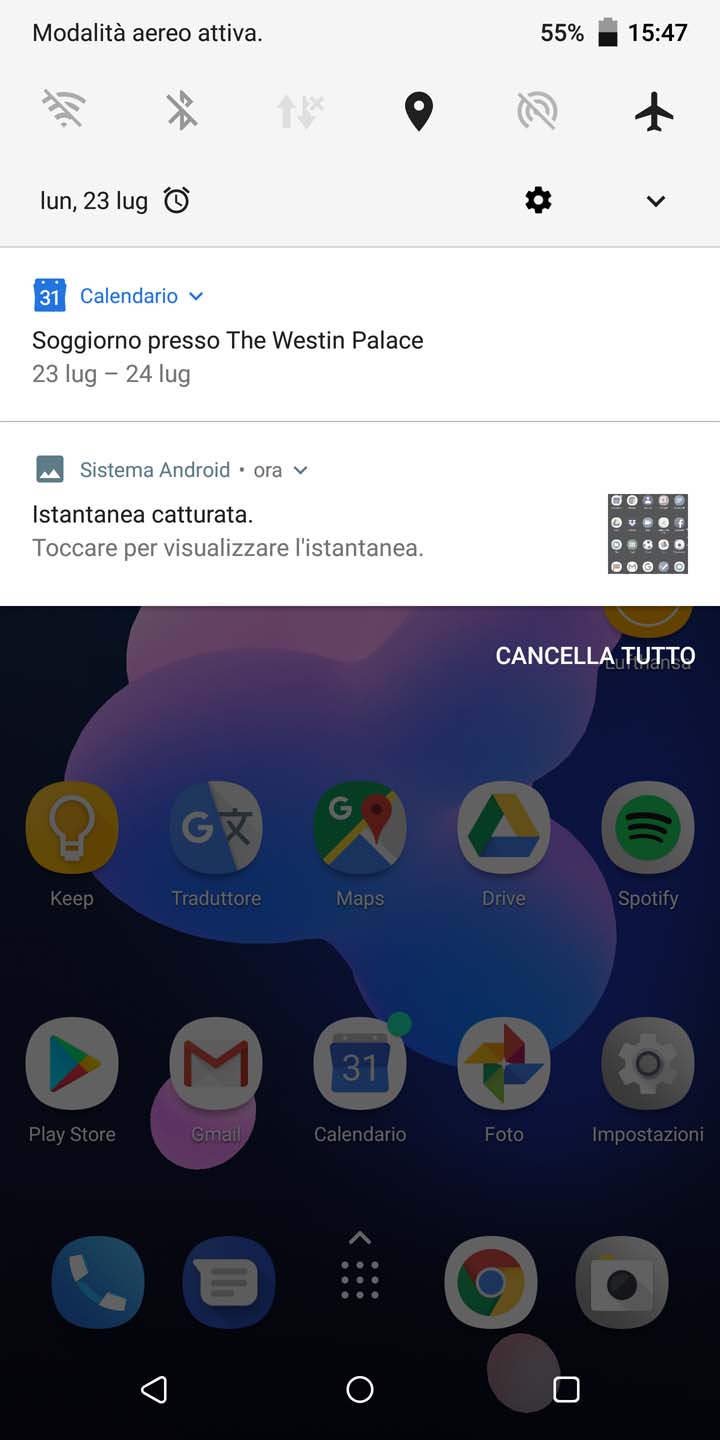This screenshot has width=720, height=1440.
Task: Toggle the location quick setting
Action: click(418, 111)
